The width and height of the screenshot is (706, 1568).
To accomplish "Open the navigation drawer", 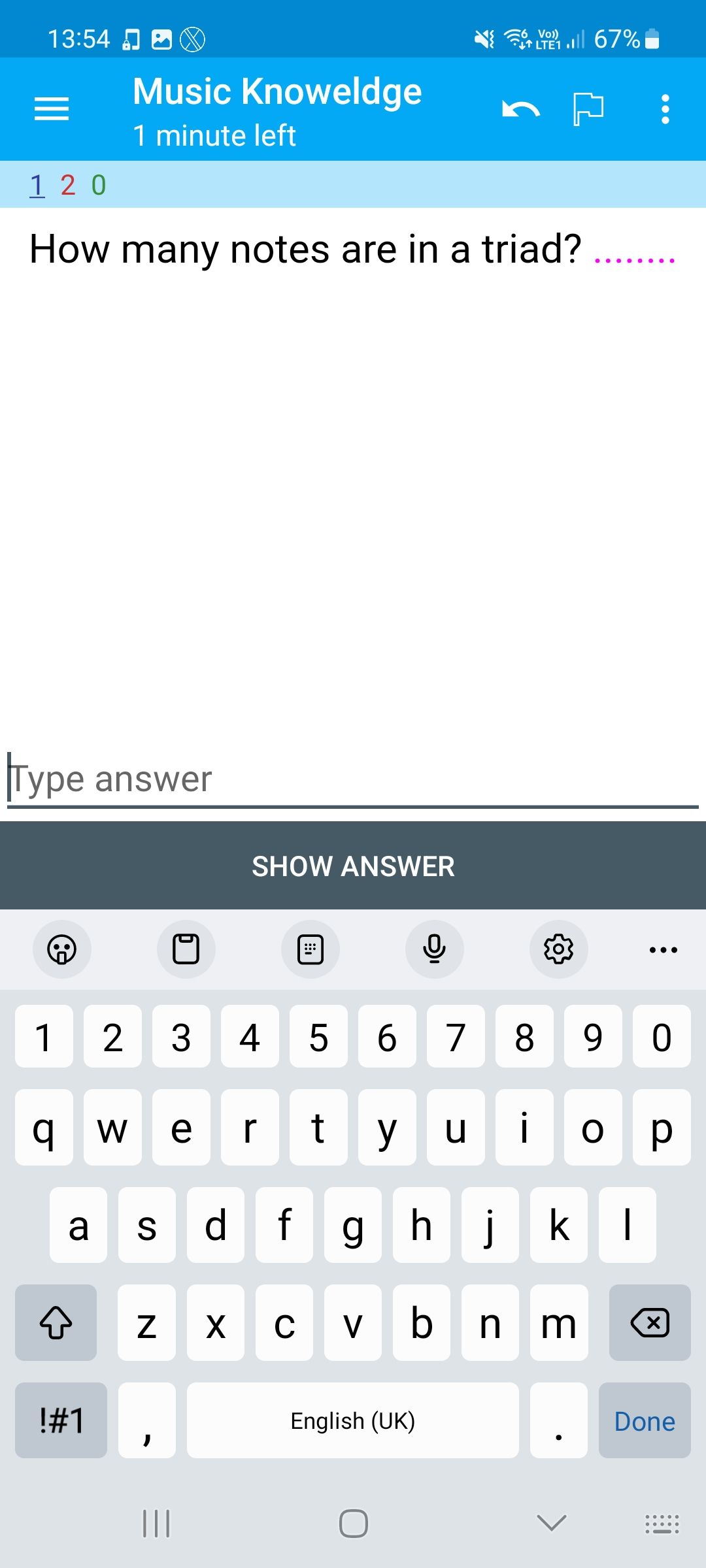I will click(51, 108).
